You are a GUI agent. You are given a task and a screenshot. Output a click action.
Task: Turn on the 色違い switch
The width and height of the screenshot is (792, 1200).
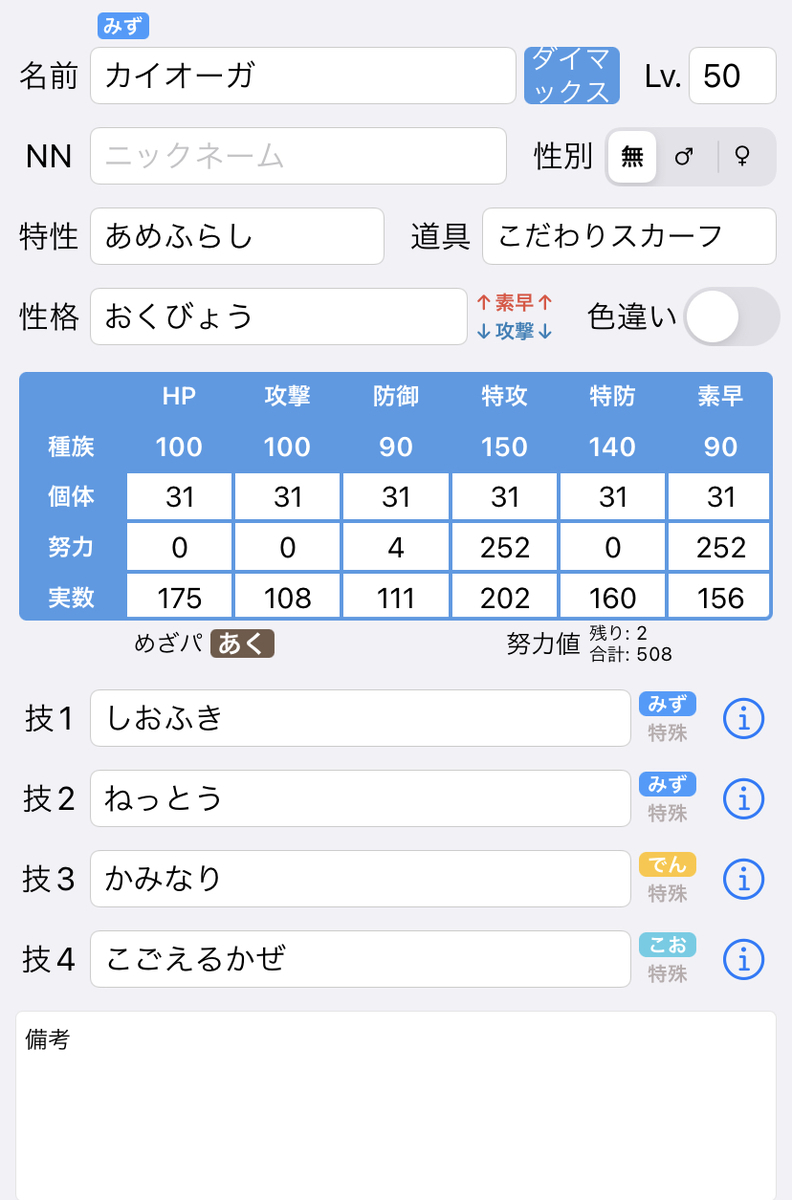733,317
